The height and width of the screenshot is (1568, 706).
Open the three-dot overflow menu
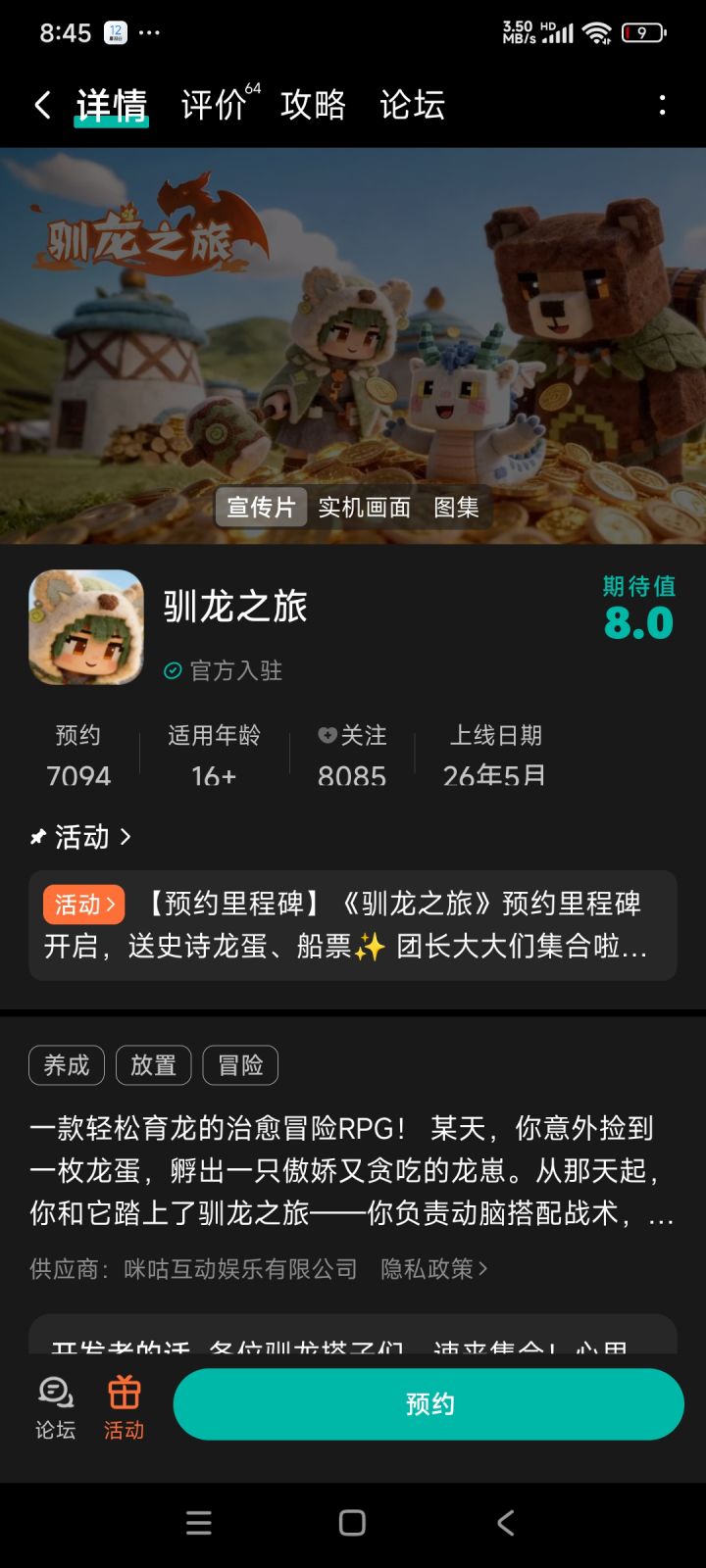pyautogui.click(x=664, y=104)
